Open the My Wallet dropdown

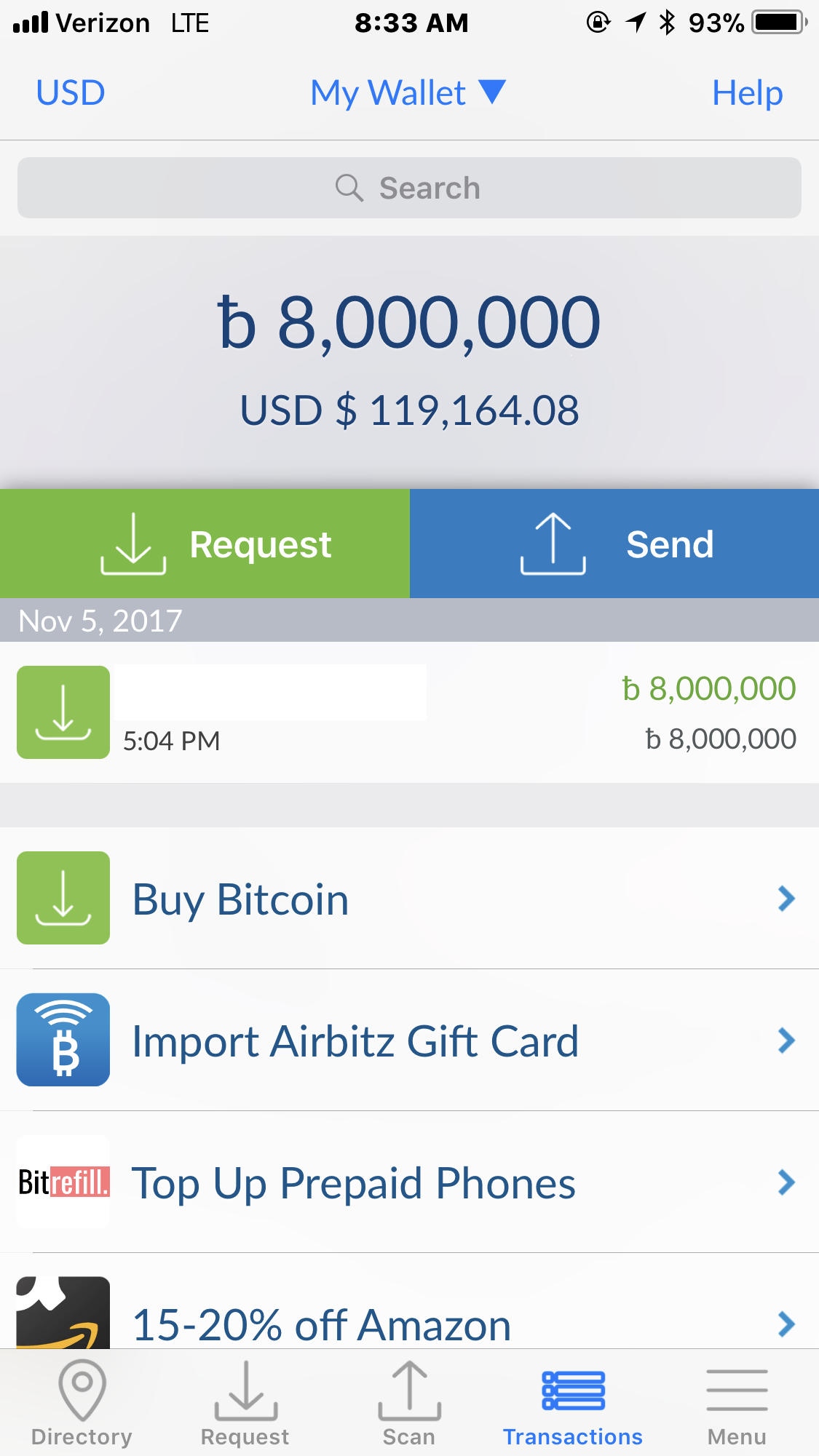point(408,93)
